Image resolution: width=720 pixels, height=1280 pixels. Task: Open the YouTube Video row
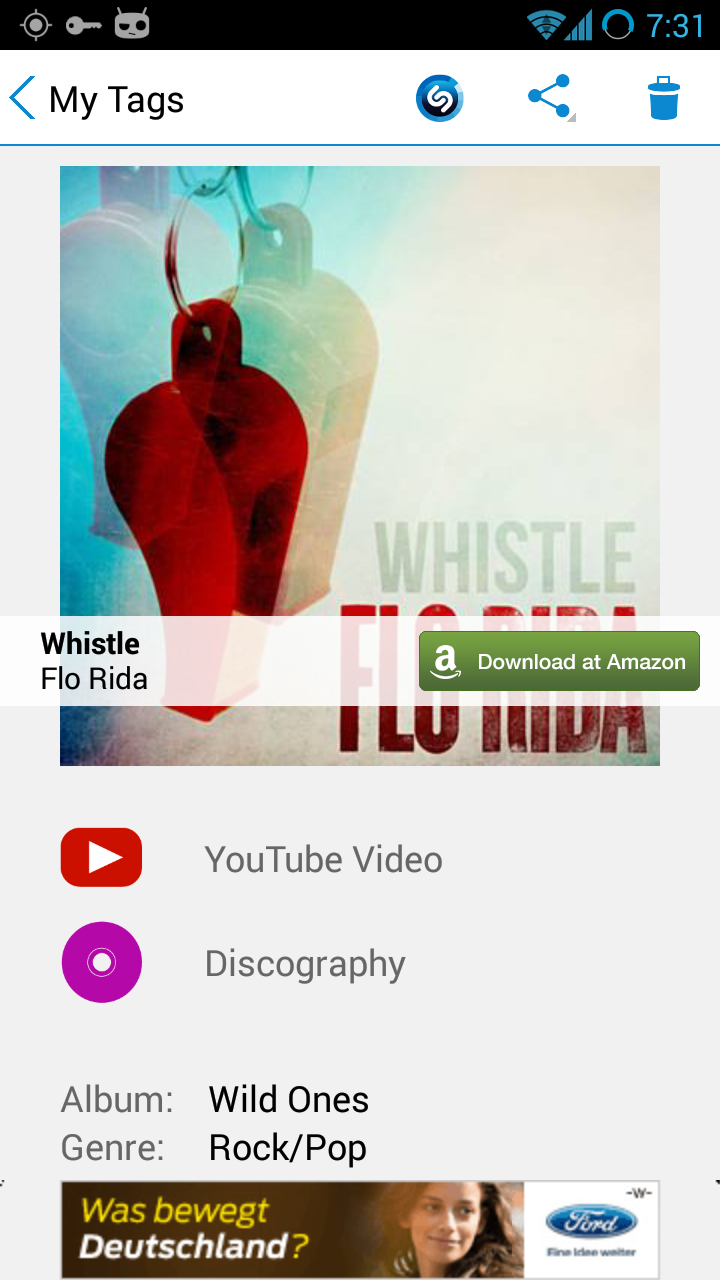(x=360, y=858)
